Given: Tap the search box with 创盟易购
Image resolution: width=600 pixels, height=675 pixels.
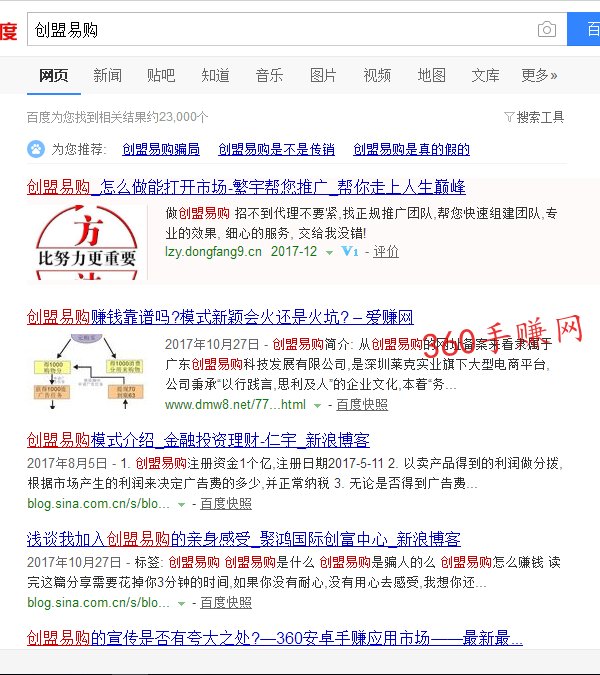Looking at the screenshot, I should [280, 30].
